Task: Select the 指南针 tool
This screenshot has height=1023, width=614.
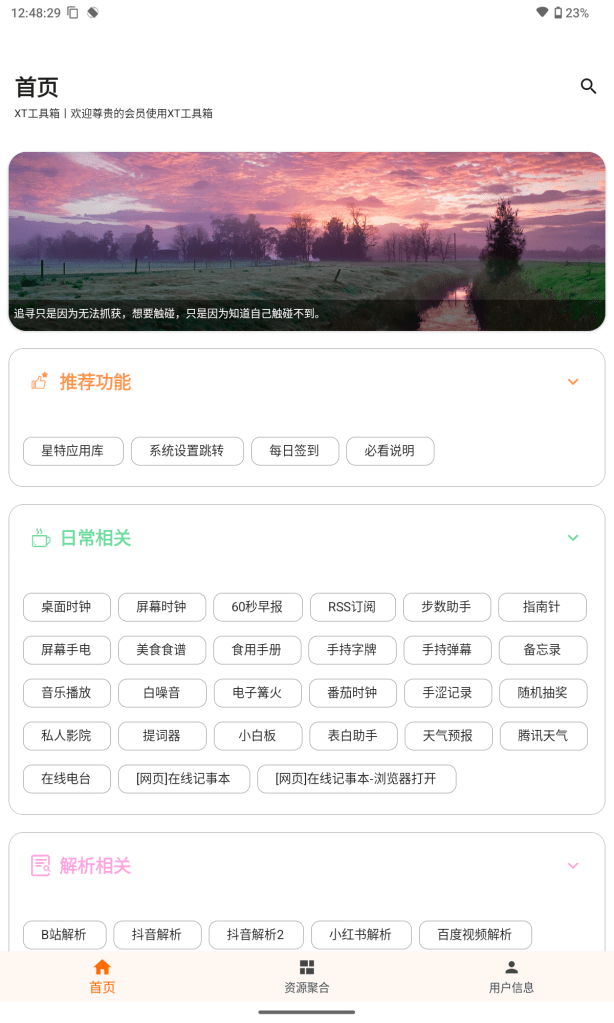Action: [x=542, y=607]
